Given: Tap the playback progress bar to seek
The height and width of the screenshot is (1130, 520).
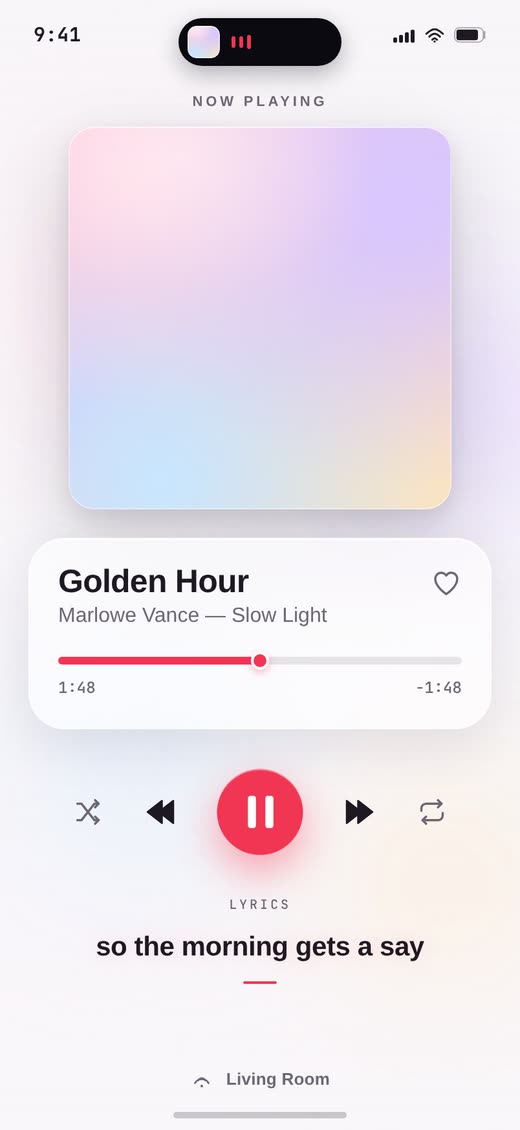Looking at the screenshot, I should pos(260,660).
